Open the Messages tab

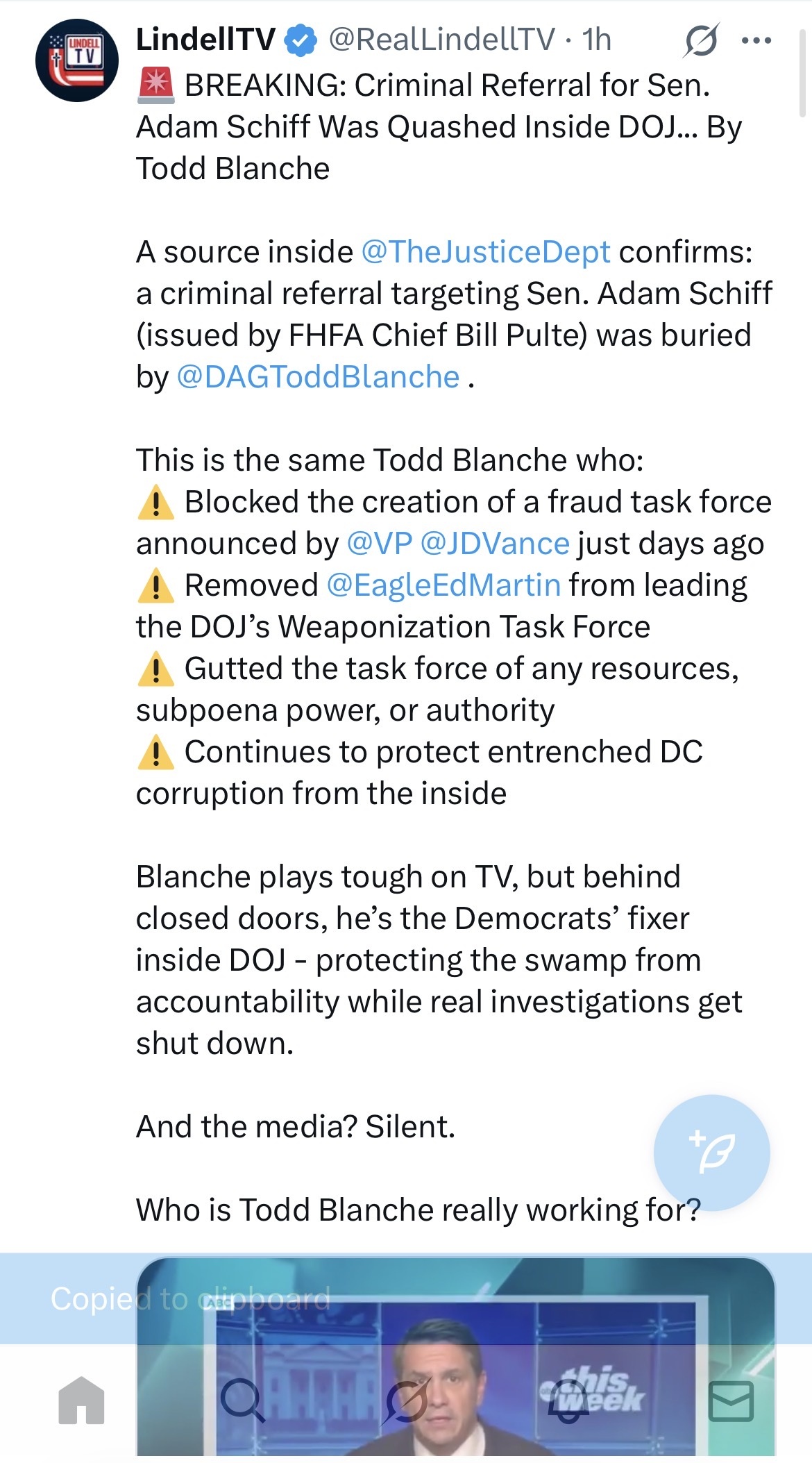coord(731,1401)
